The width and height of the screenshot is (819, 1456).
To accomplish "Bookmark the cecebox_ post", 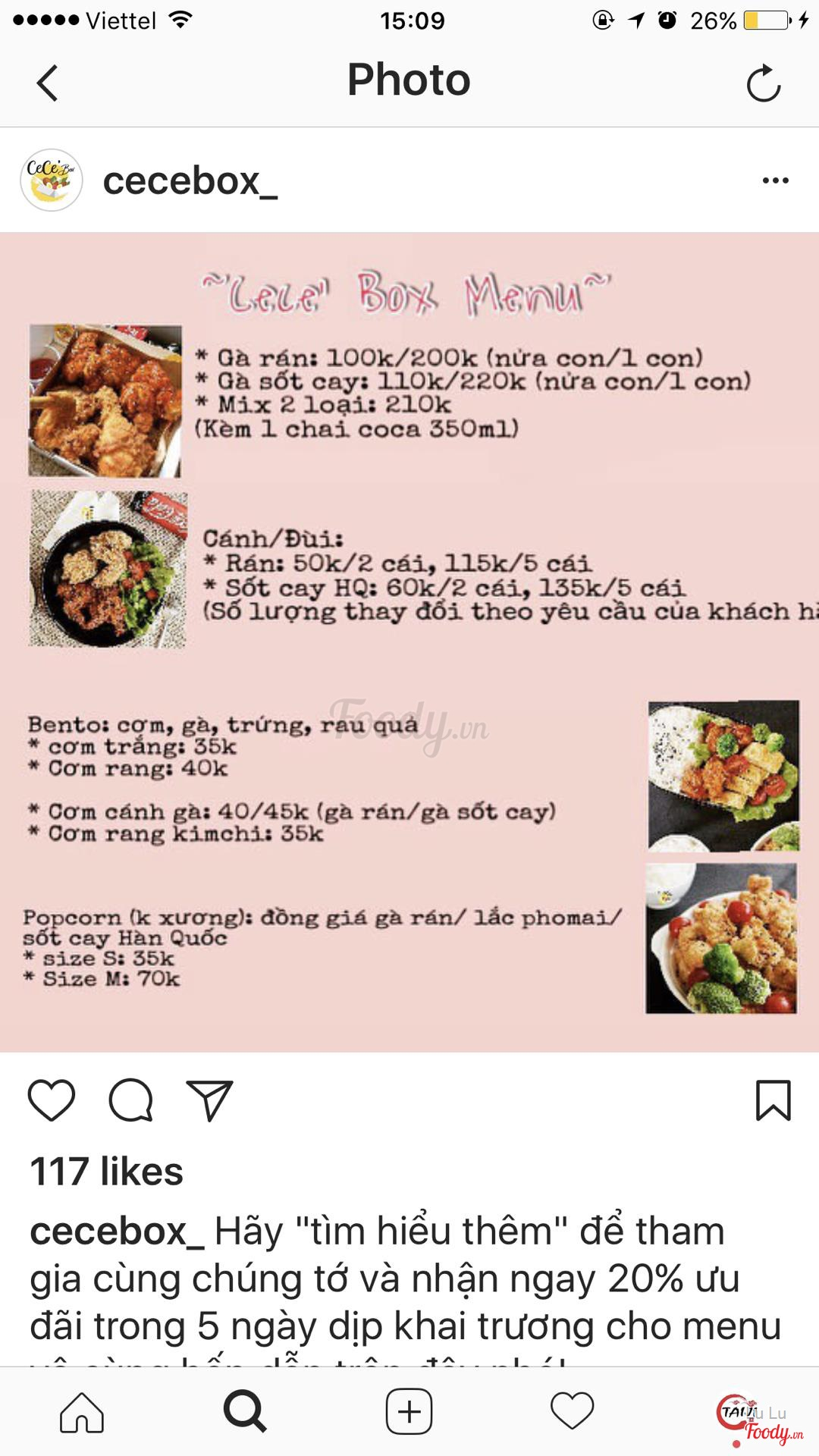I will click(x=773, y=1100).
